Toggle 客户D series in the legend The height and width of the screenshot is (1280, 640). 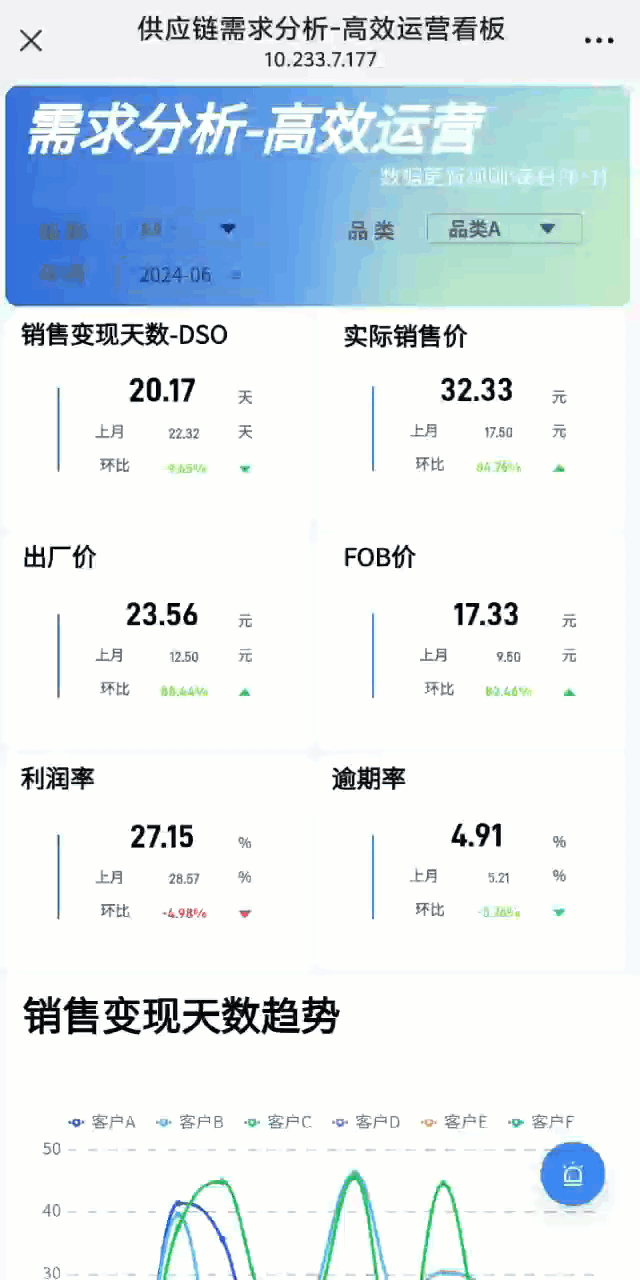pyautogui.click(x=366, y=1122)
